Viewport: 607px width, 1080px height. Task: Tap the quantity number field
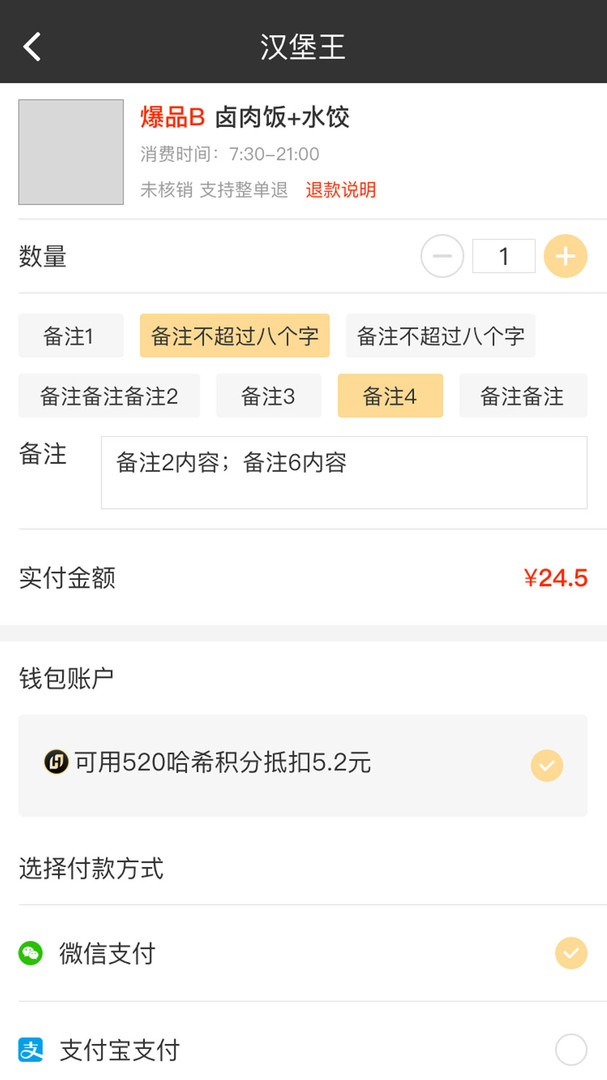503,257
